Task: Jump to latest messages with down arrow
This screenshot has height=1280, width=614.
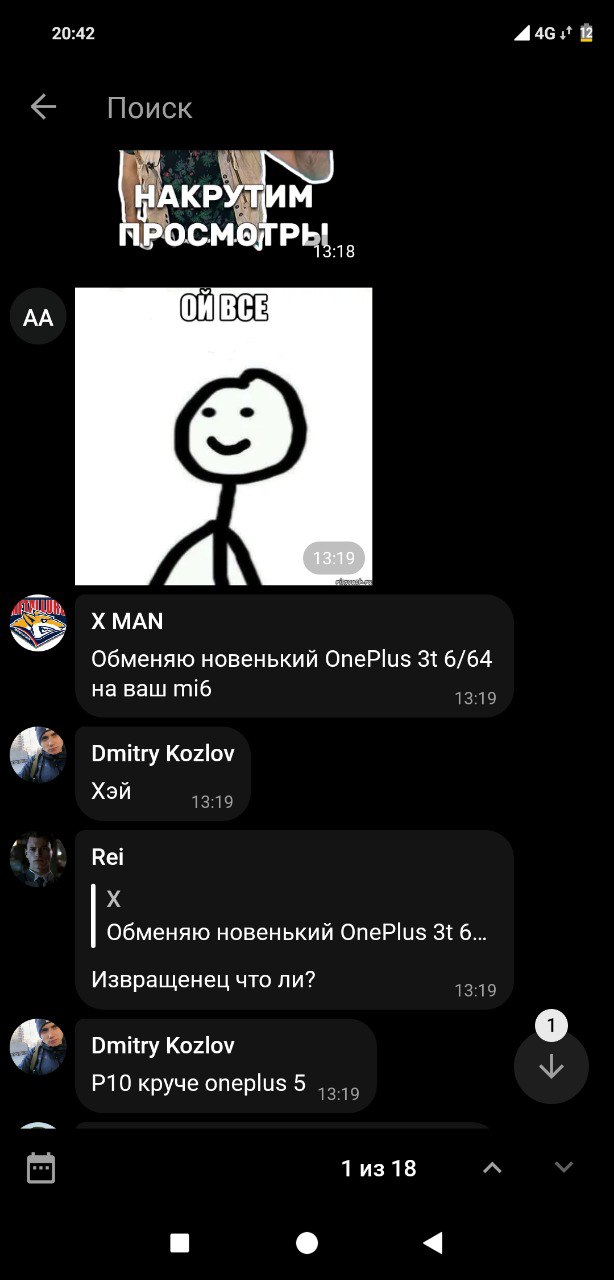Action: pos(551,1067)
